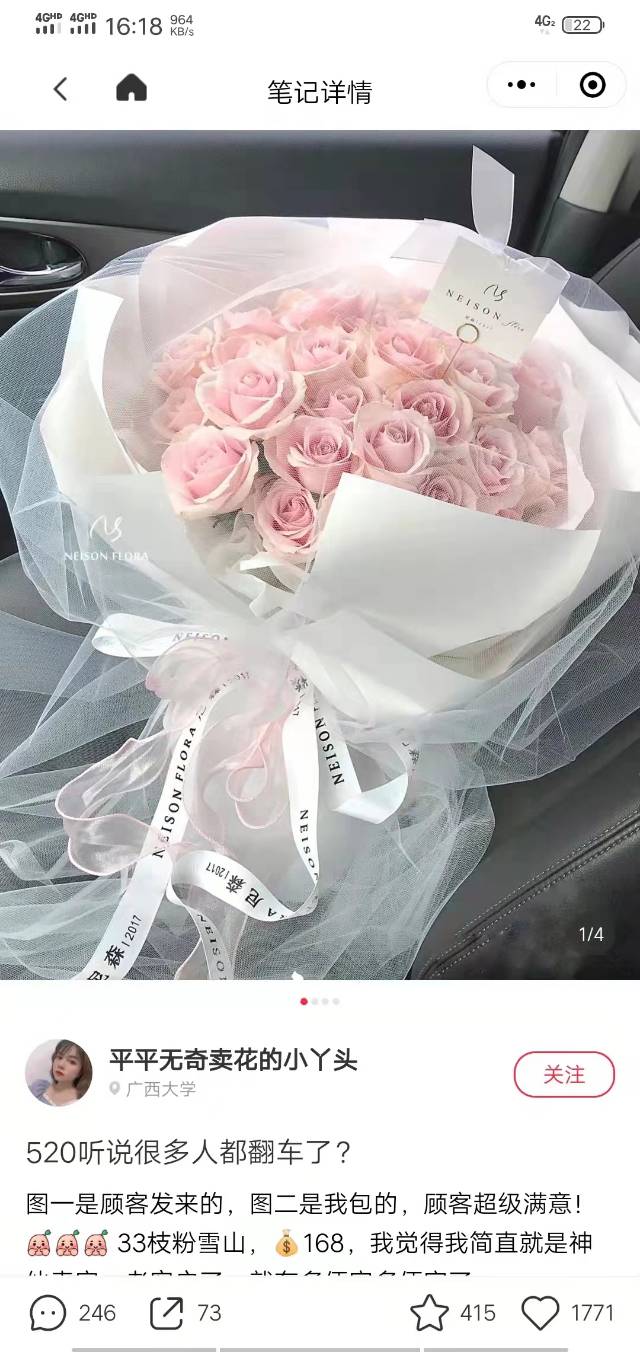Open author name 平平无奇卖花的小丫头
640x1352 pixels.
tap(233, 1059)
